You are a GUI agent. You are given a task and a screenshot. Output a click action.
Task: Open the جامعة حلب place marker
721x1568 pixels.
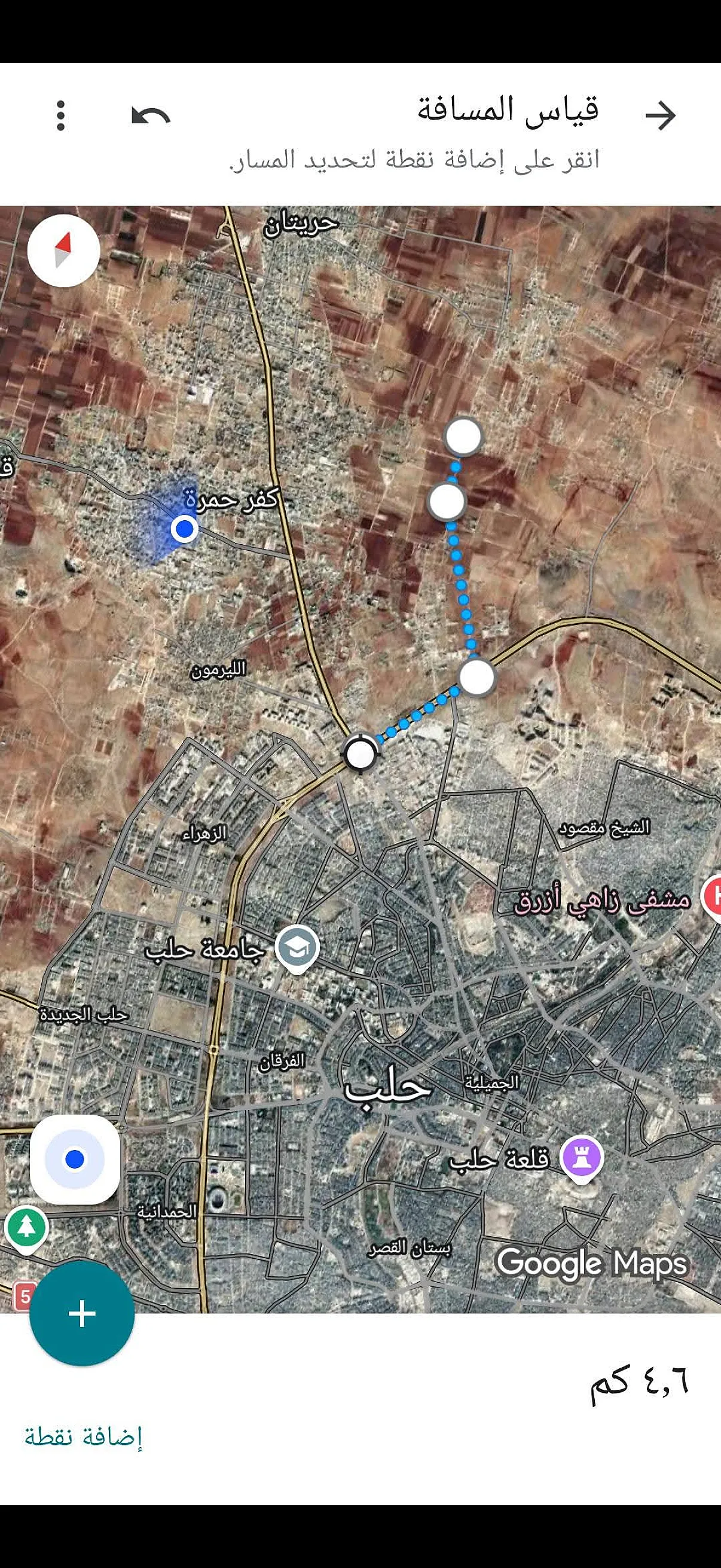click(297, 949)
